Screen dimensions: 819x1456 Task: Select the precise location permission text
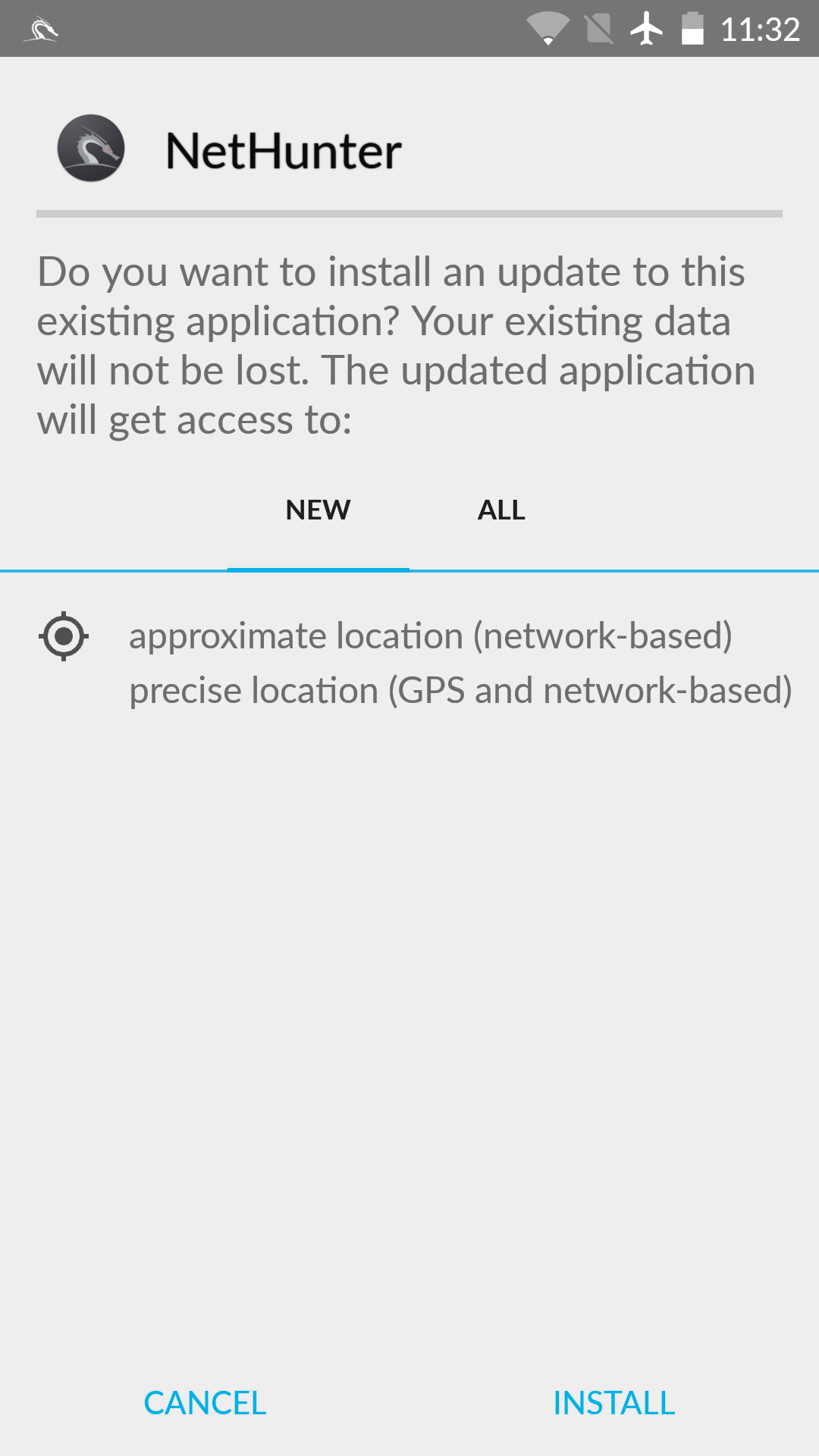461,690
